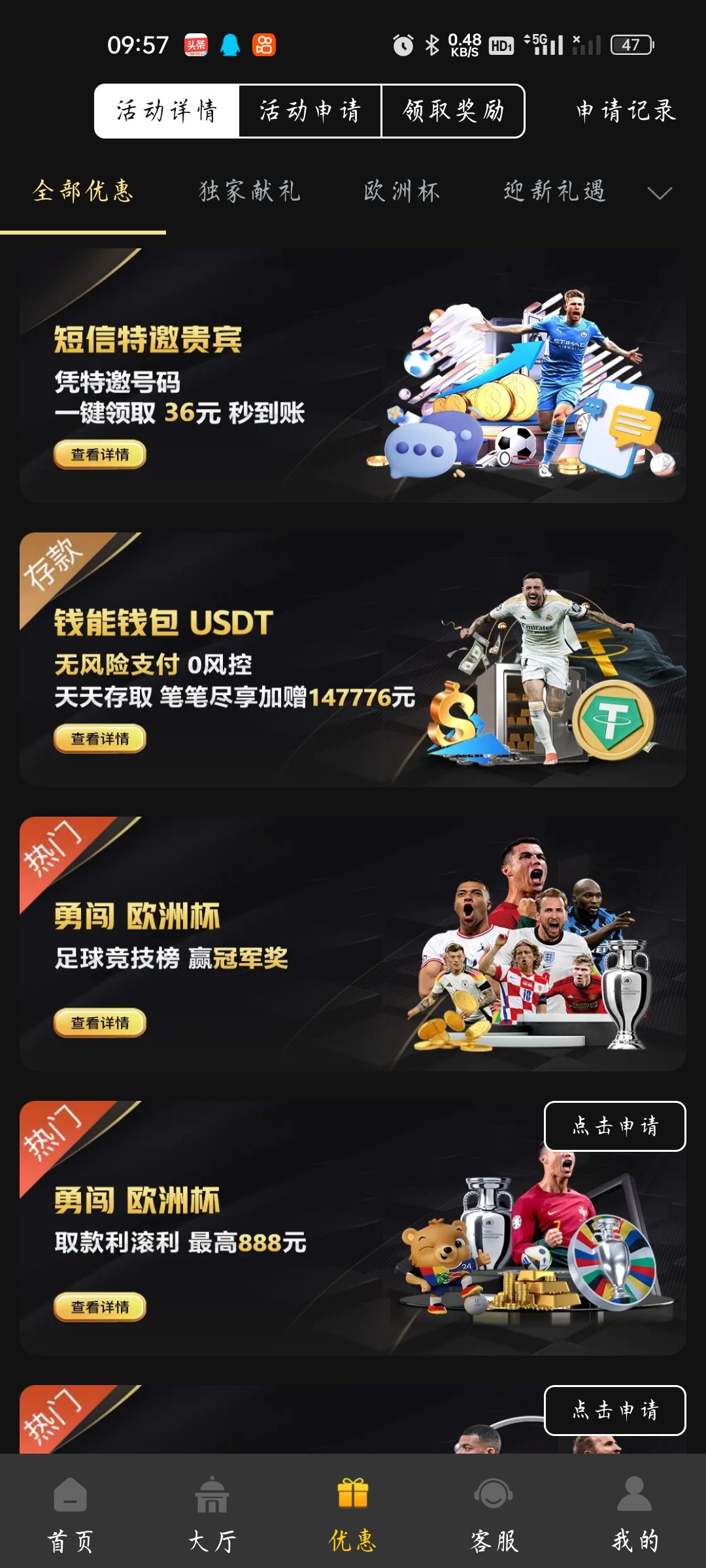This screenshot has height=1568, width=706.
Task: Select the 领取奖励 segment
Action: [x=453, y=111]
